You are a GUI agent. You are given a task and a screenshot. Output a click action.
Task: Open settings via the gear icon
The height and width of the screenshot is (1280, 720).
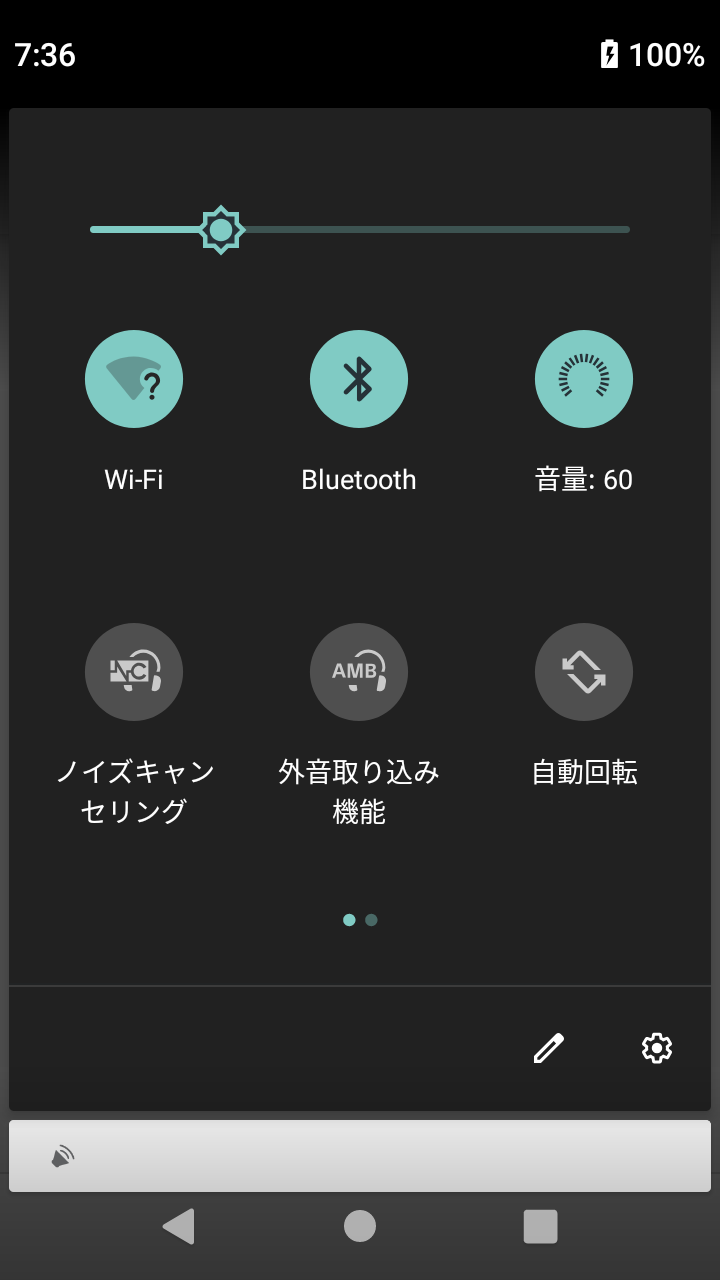pyautogui.click(x=657, y=1048)
